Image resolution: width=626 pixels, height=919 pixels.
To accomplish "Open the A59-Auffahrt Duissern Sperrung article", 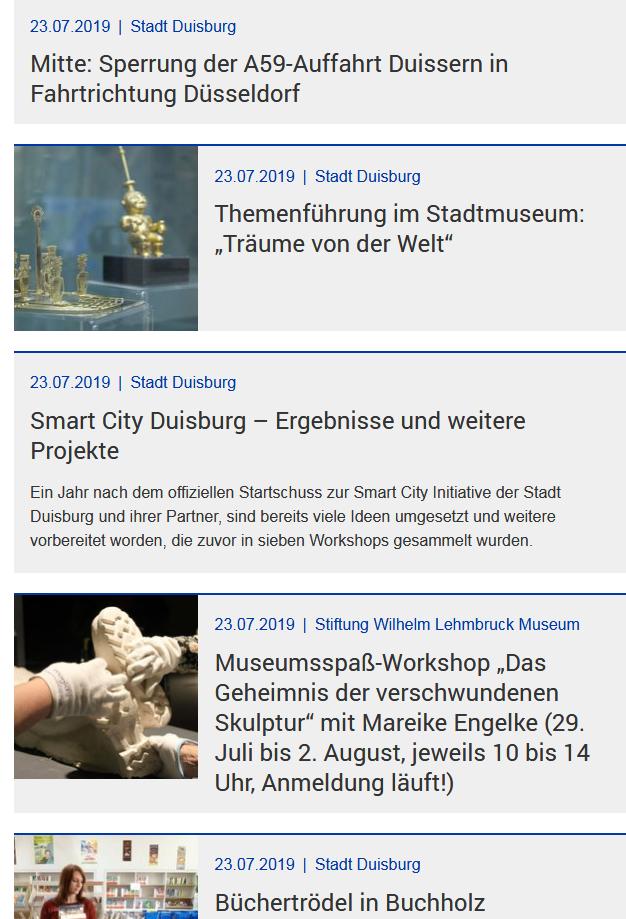I will click(x=269, y=79).
